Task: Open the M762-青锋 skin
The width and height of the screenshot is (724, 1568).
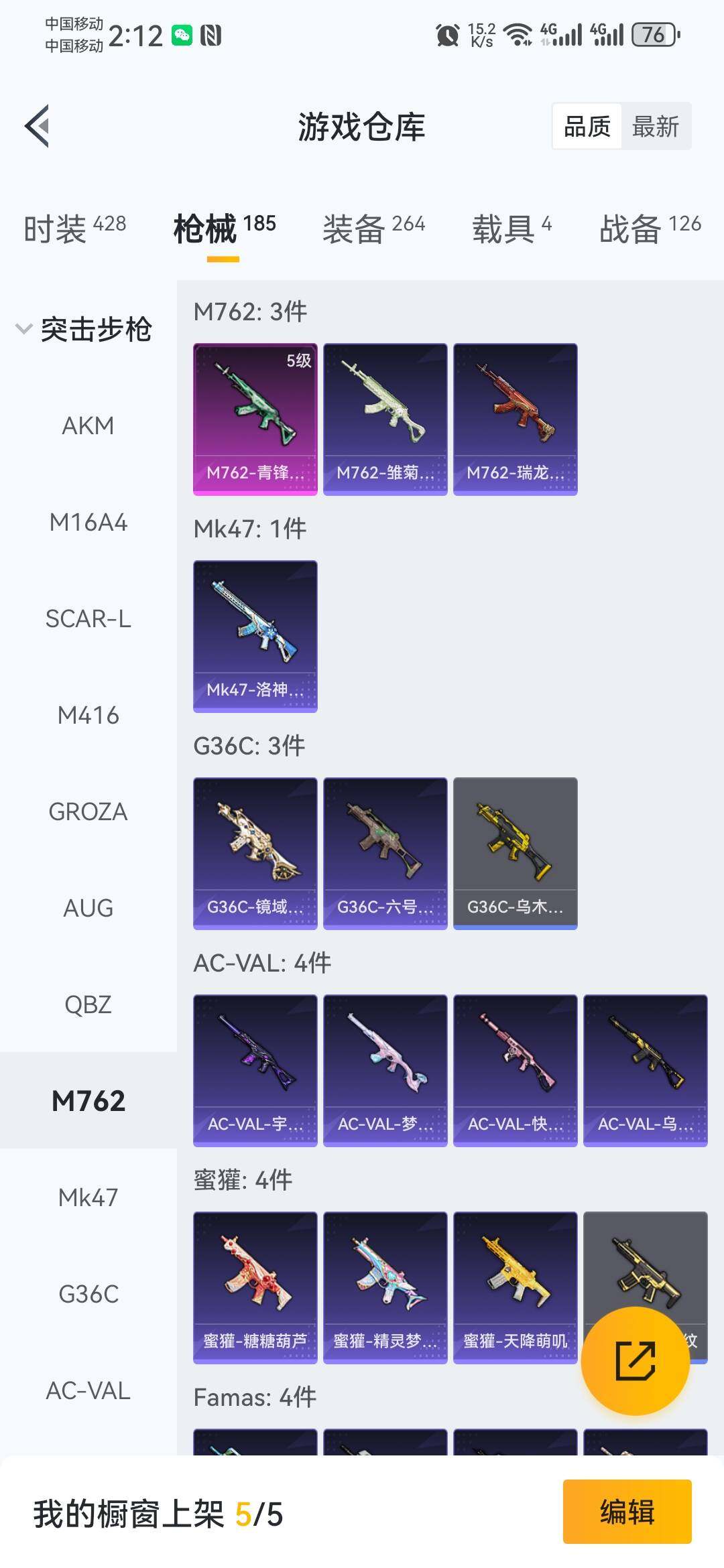Action: tap(255, 419)
